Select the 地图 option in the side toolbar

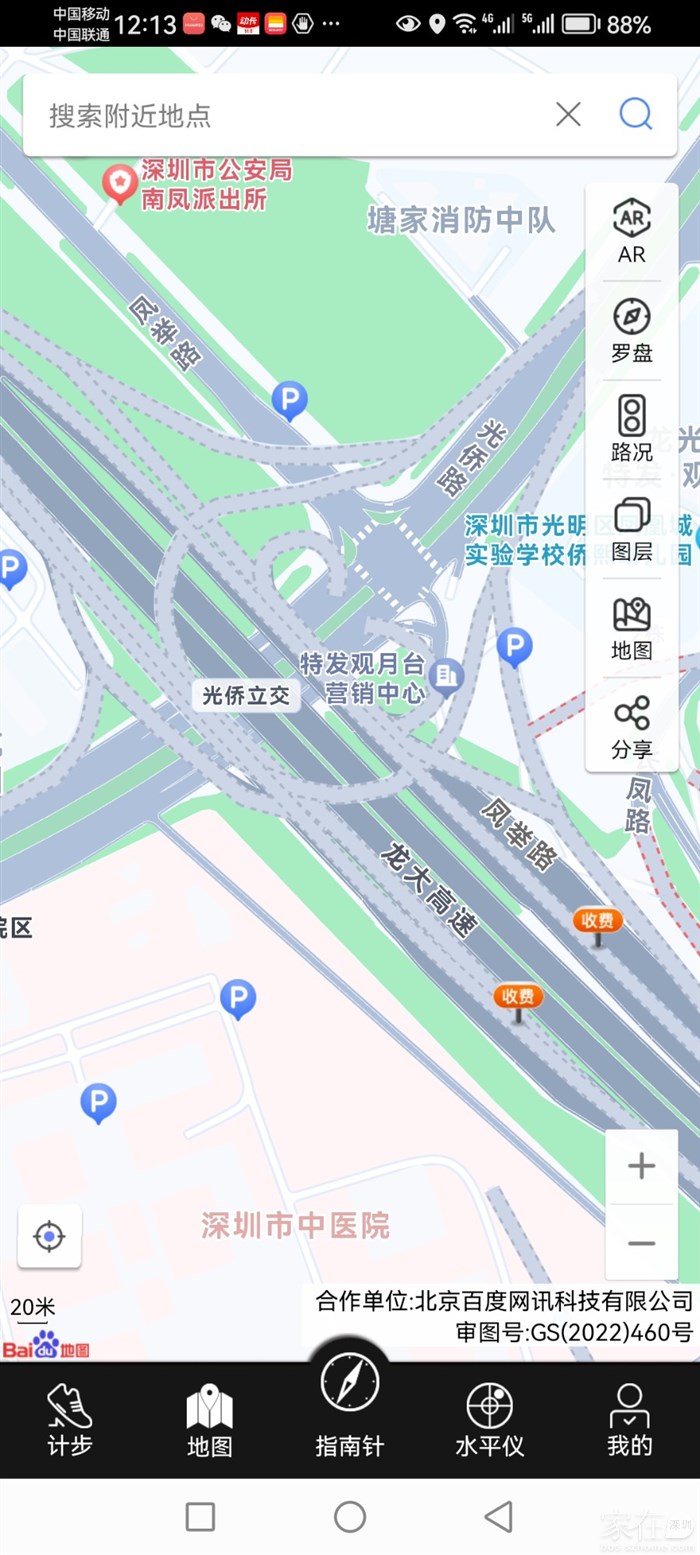point(631,628)
